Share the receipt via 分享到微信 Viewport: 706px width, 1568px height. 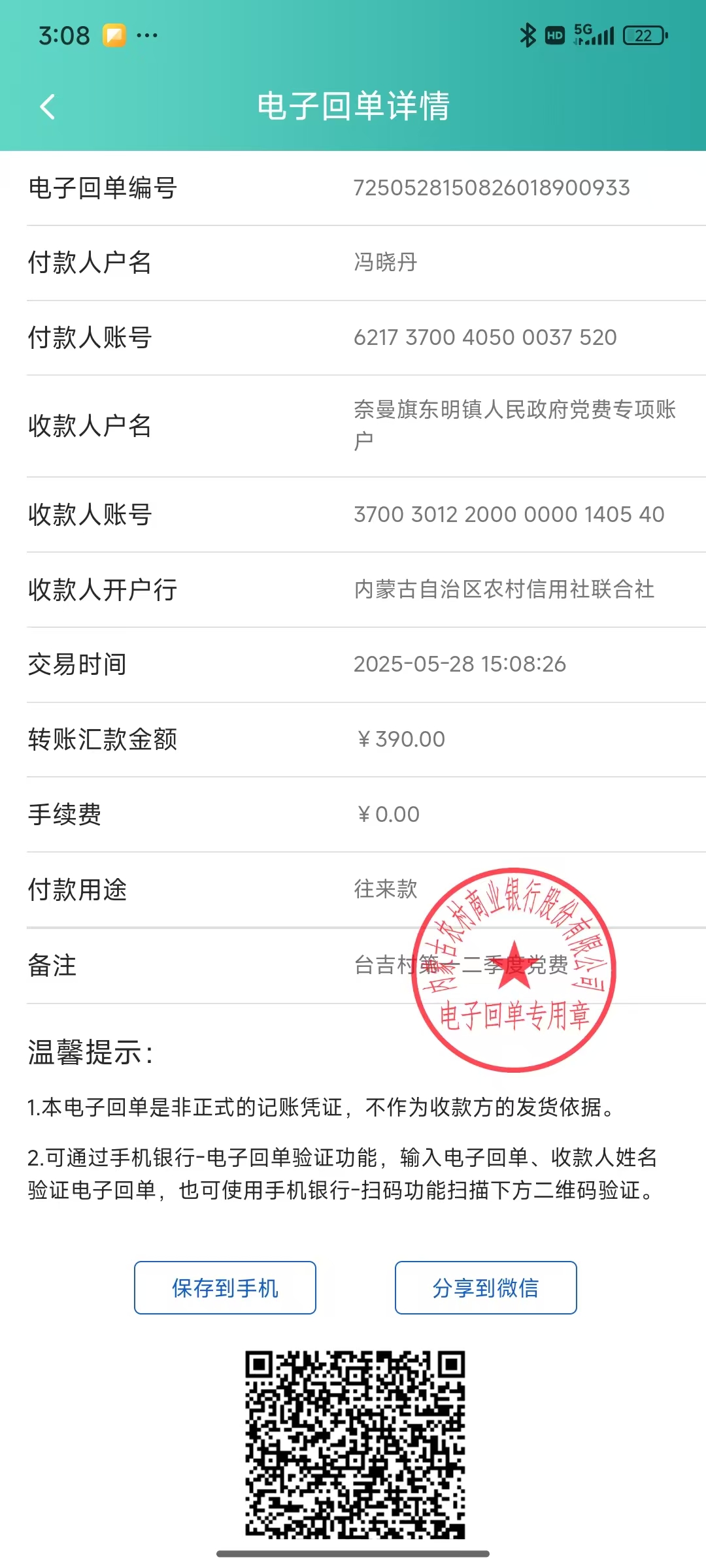tap(486, 1288)
